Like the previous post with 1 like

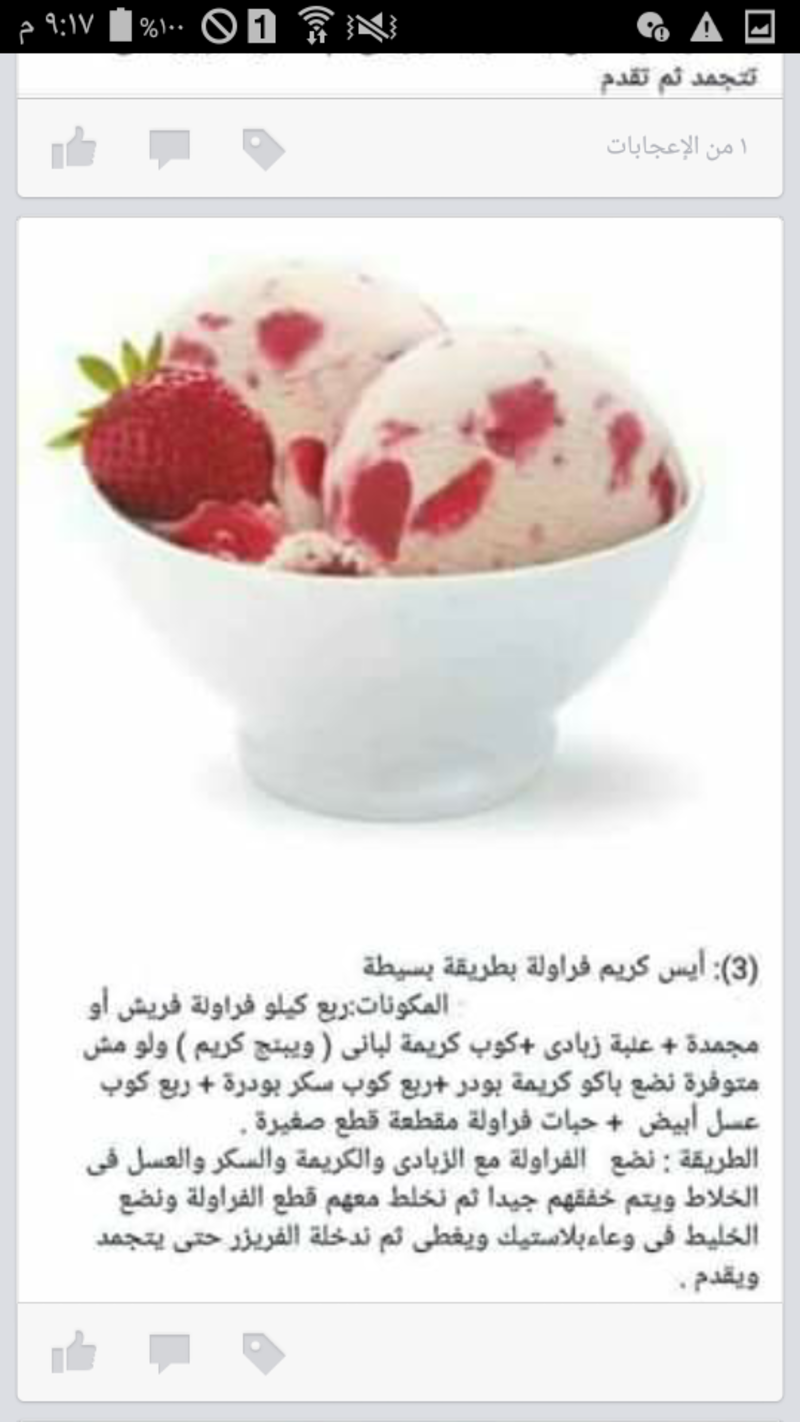pyautogui.click(x=74, y=148)
